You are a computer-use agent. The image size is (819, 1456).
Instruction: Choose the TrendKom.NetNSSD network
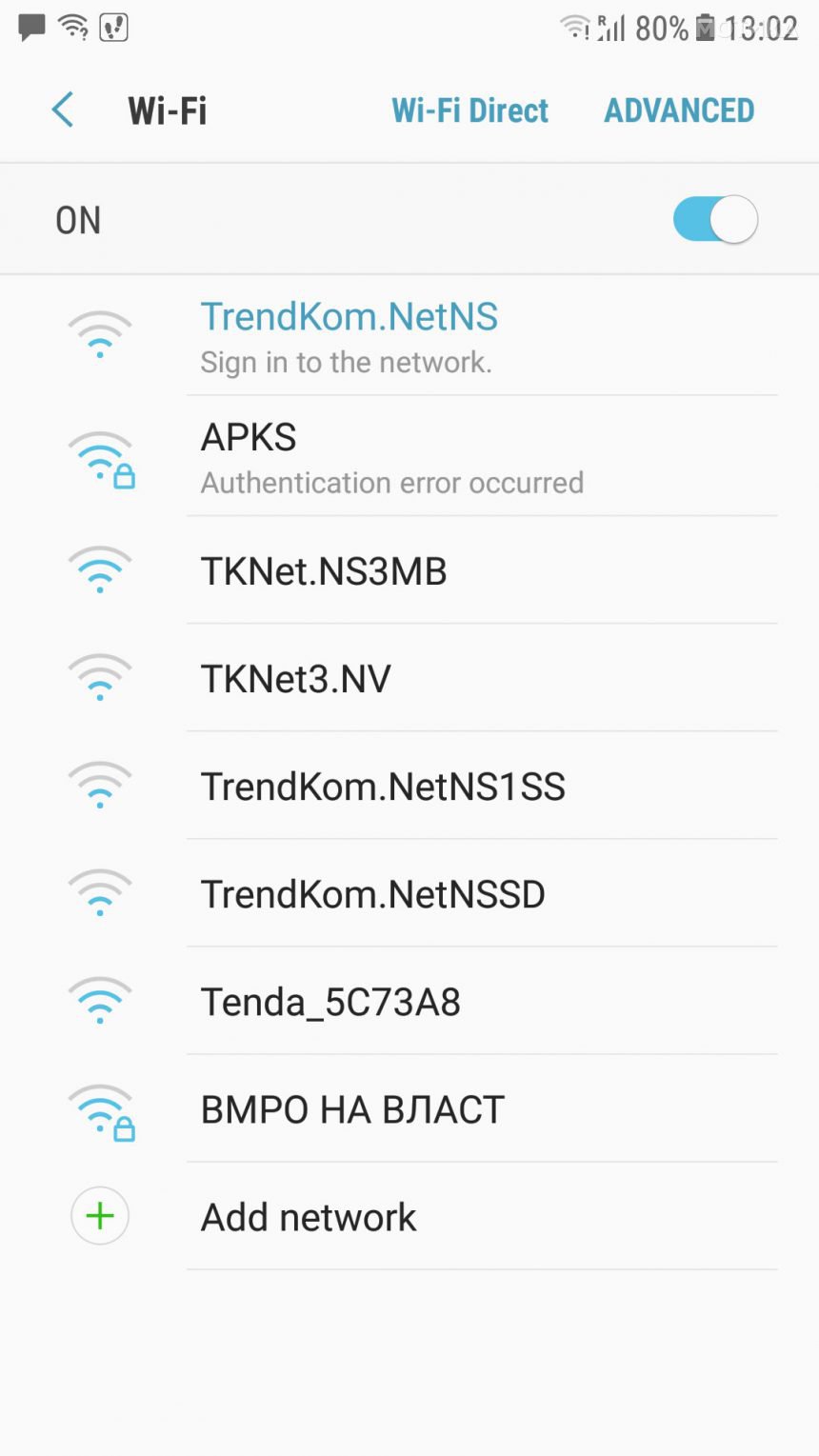click(409, 893)
